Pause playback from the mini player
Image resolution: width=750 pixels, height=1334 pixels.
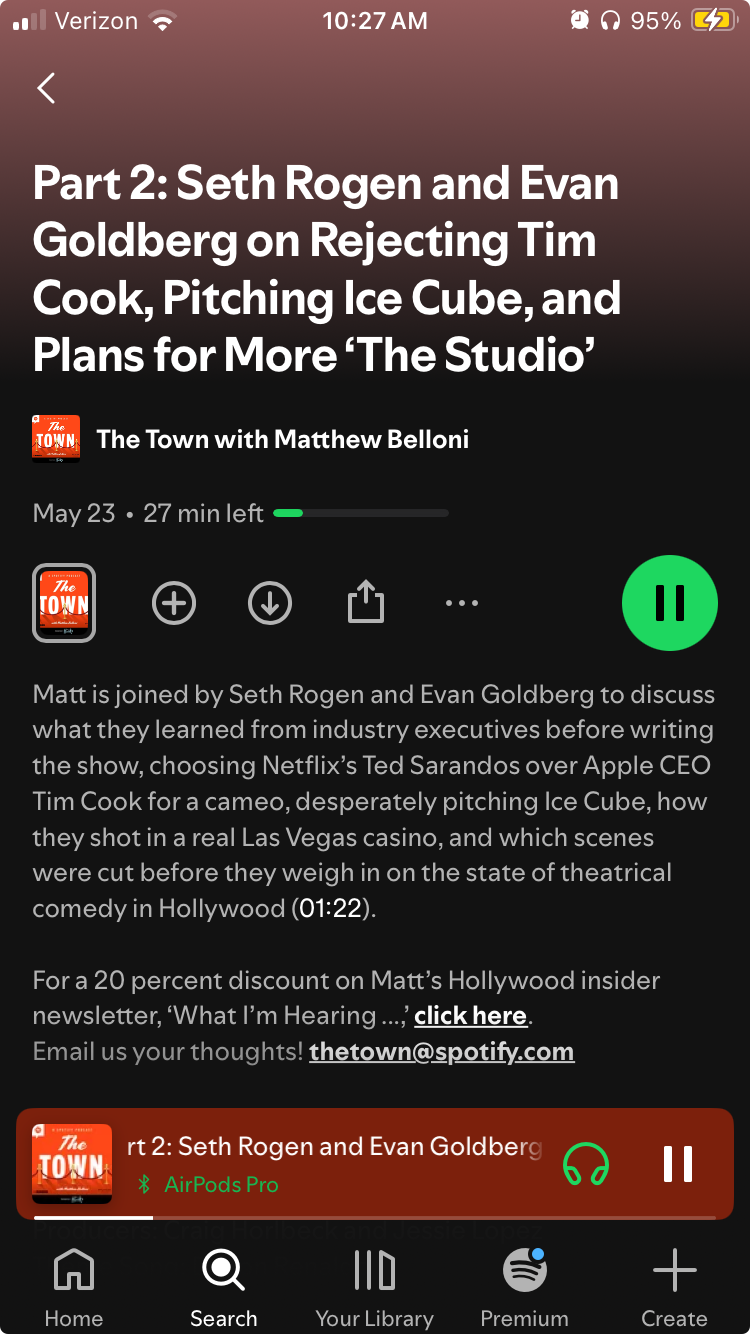click(x=678, y=1164)
